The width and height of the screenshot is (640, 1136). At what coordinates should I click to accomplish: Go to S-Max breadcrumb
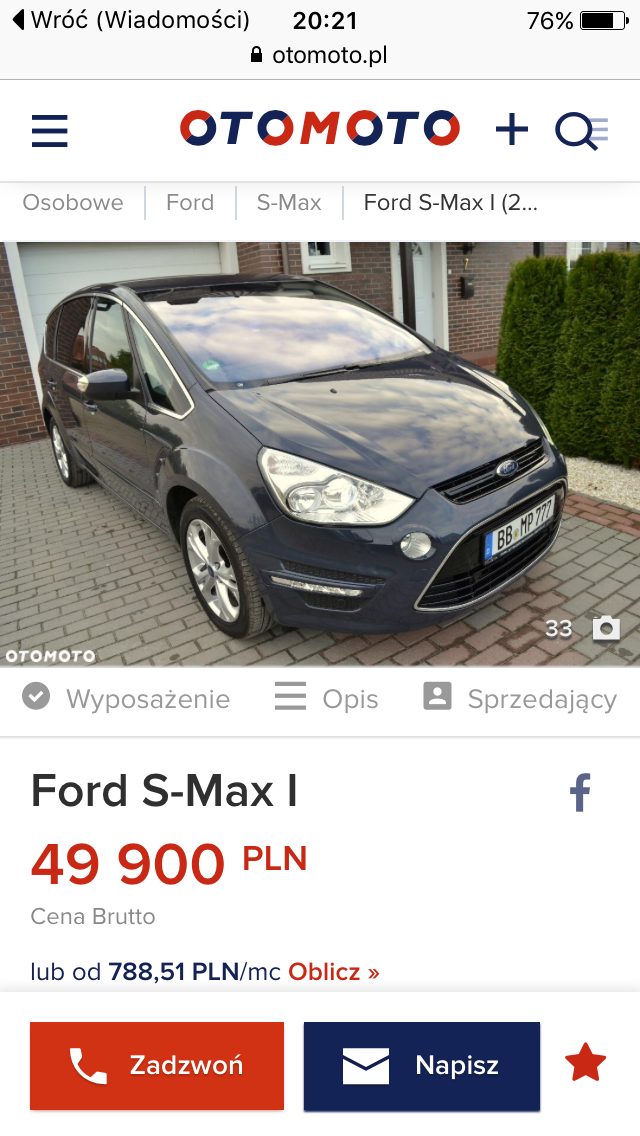(289, 202)
